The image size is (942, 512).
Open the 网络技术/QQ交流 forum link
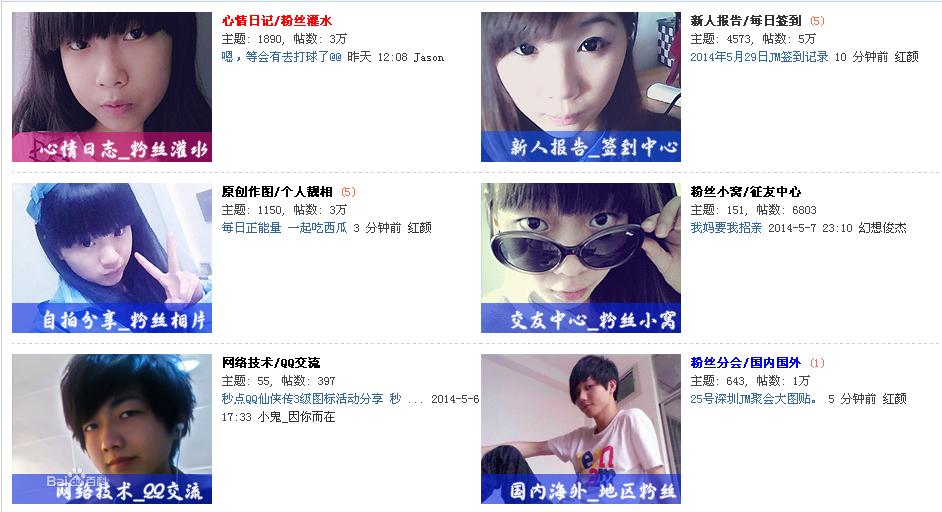coord(270,363)
